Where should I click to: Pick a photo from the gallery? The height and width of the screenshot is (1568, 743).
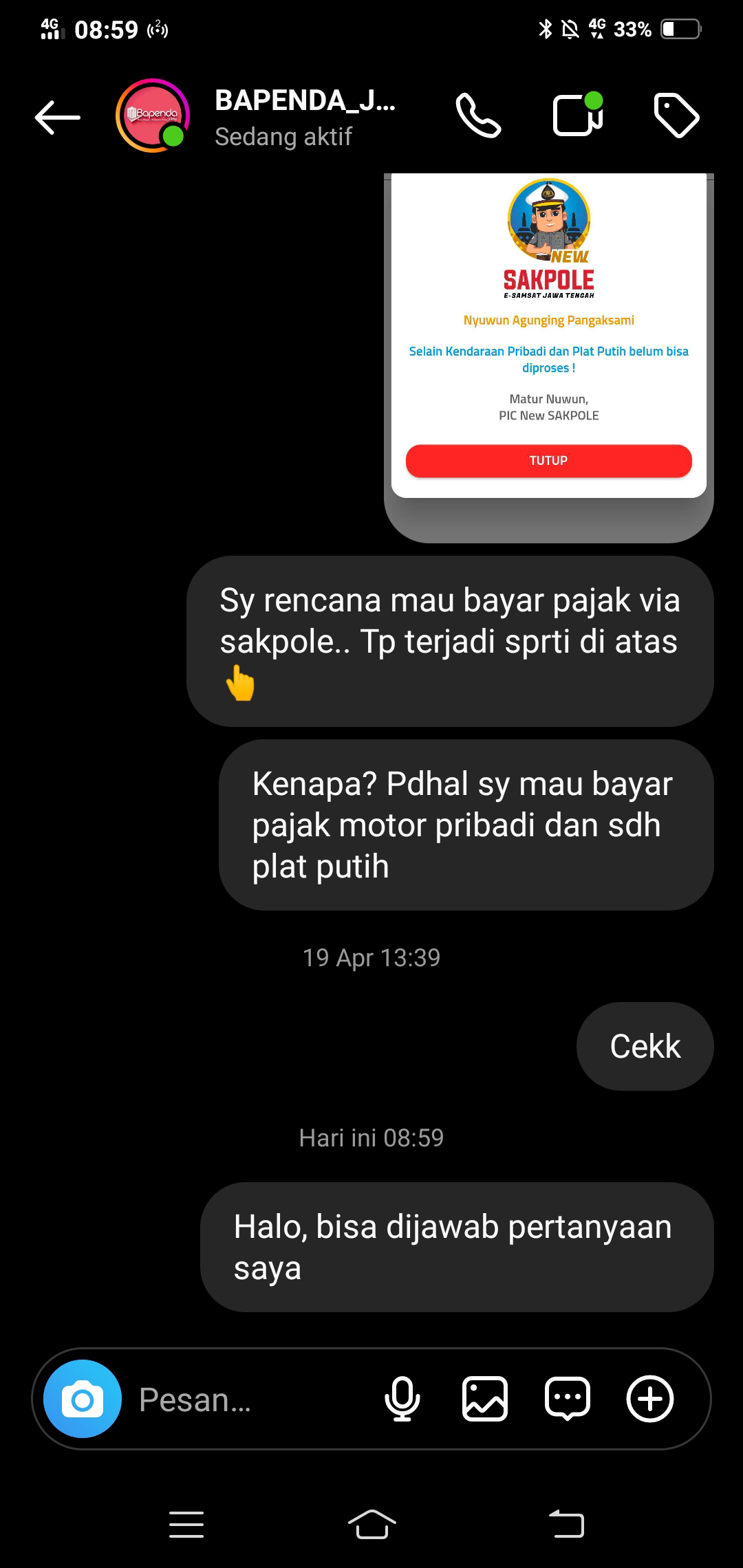pyautogui.click(x=484, y=1398)
